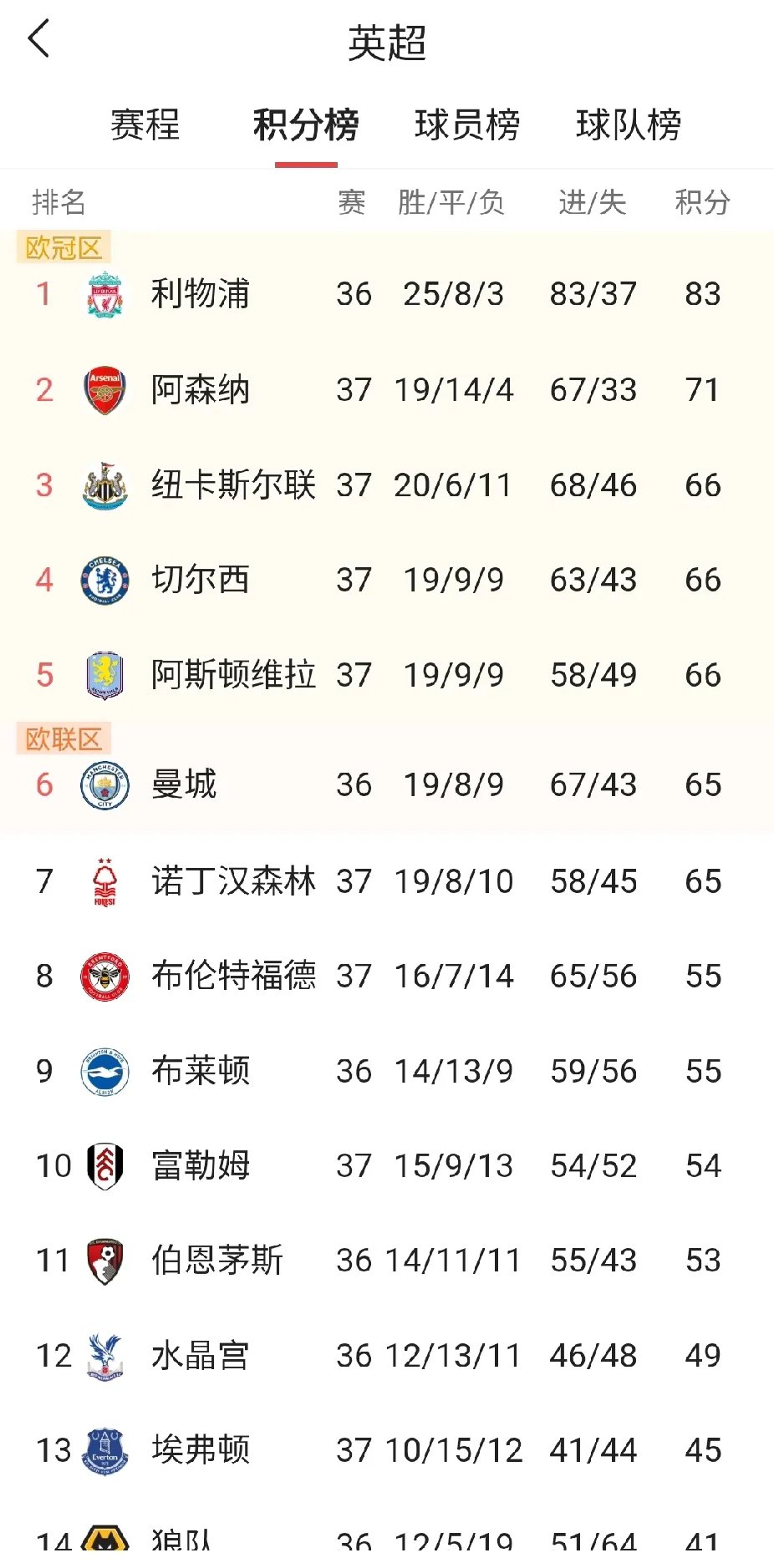774x1568 pixels.
Task: Click the 欧冠区 zone label
Action: pyautogui.click(x=63, y=246)
